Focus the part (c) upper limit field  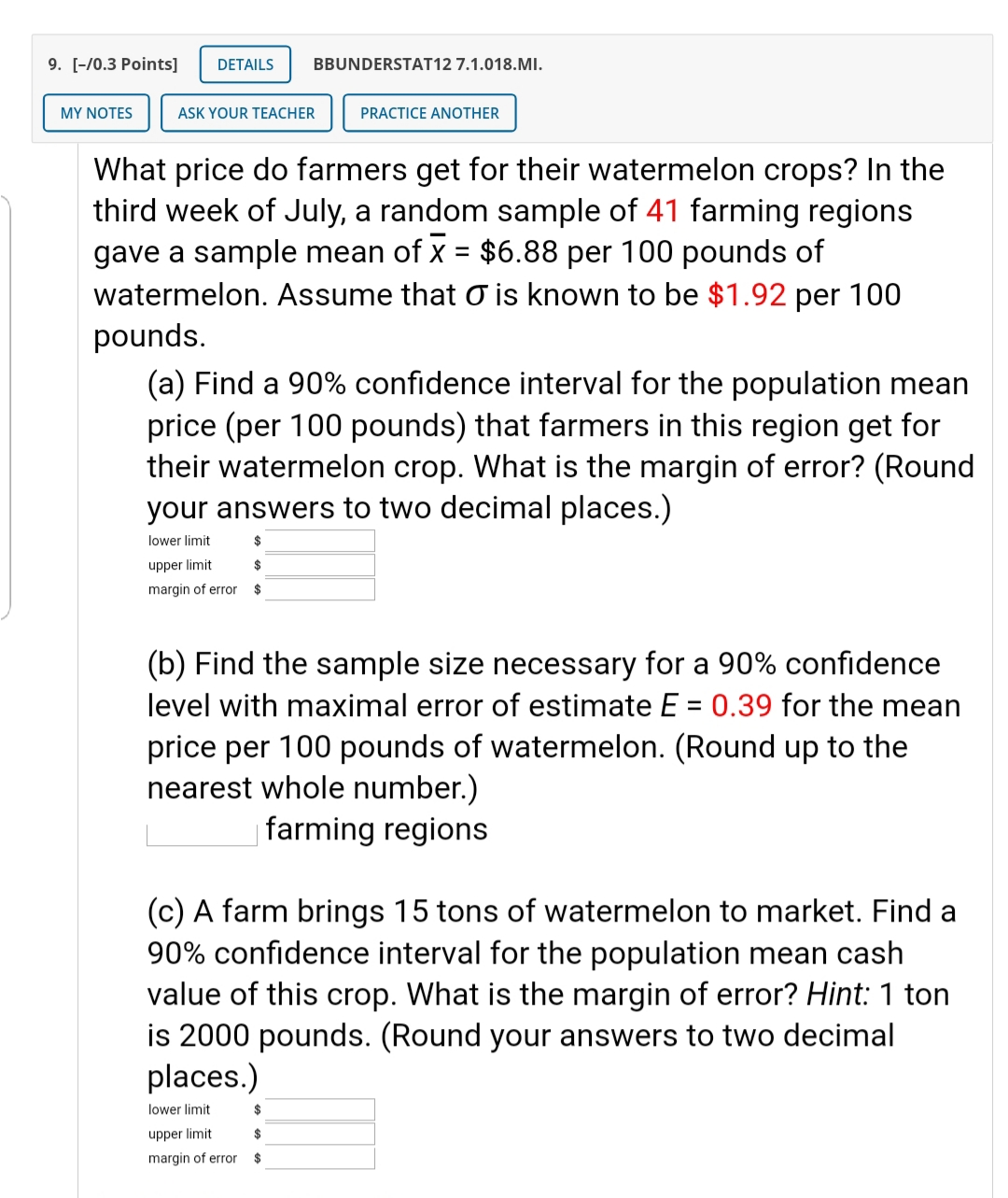pos(319,1134)
